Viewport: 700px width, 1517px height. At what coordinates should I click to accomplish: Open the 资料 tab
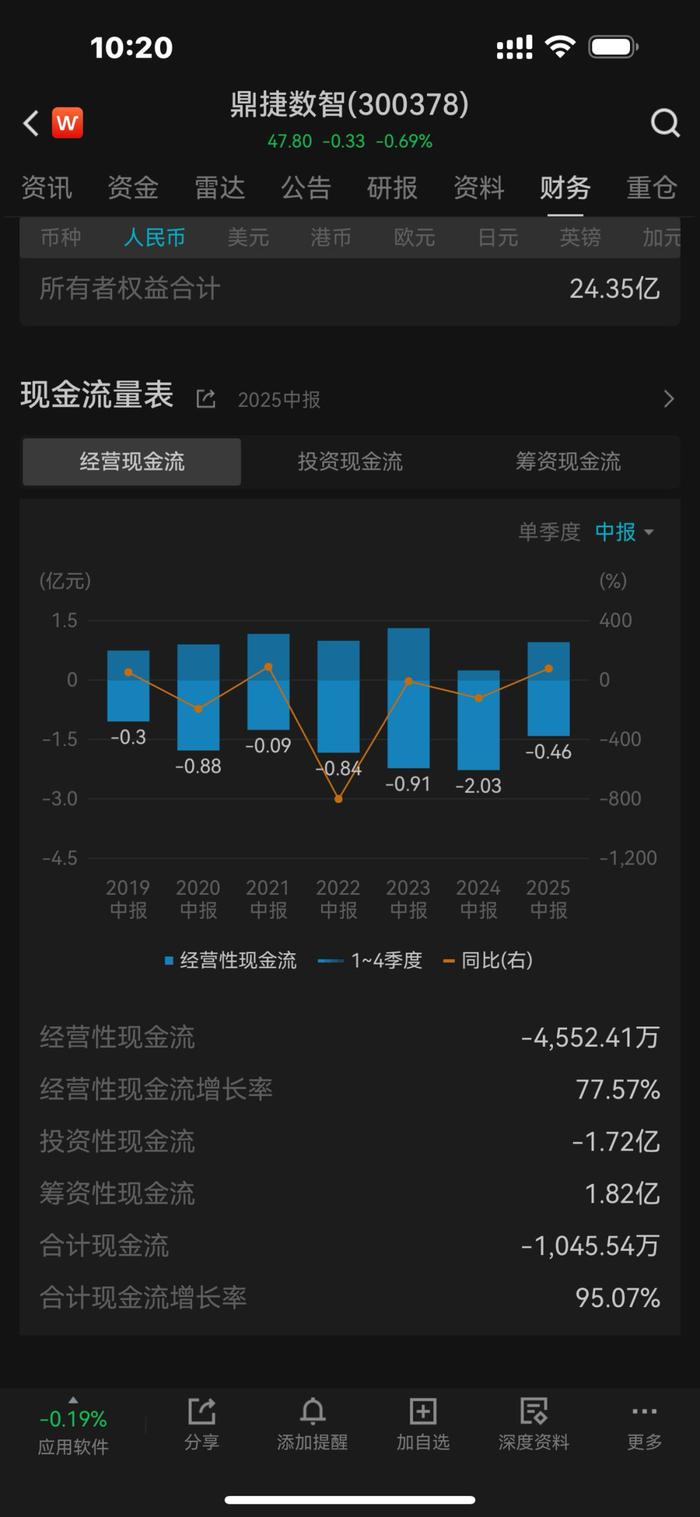click(x=479, y=187)
